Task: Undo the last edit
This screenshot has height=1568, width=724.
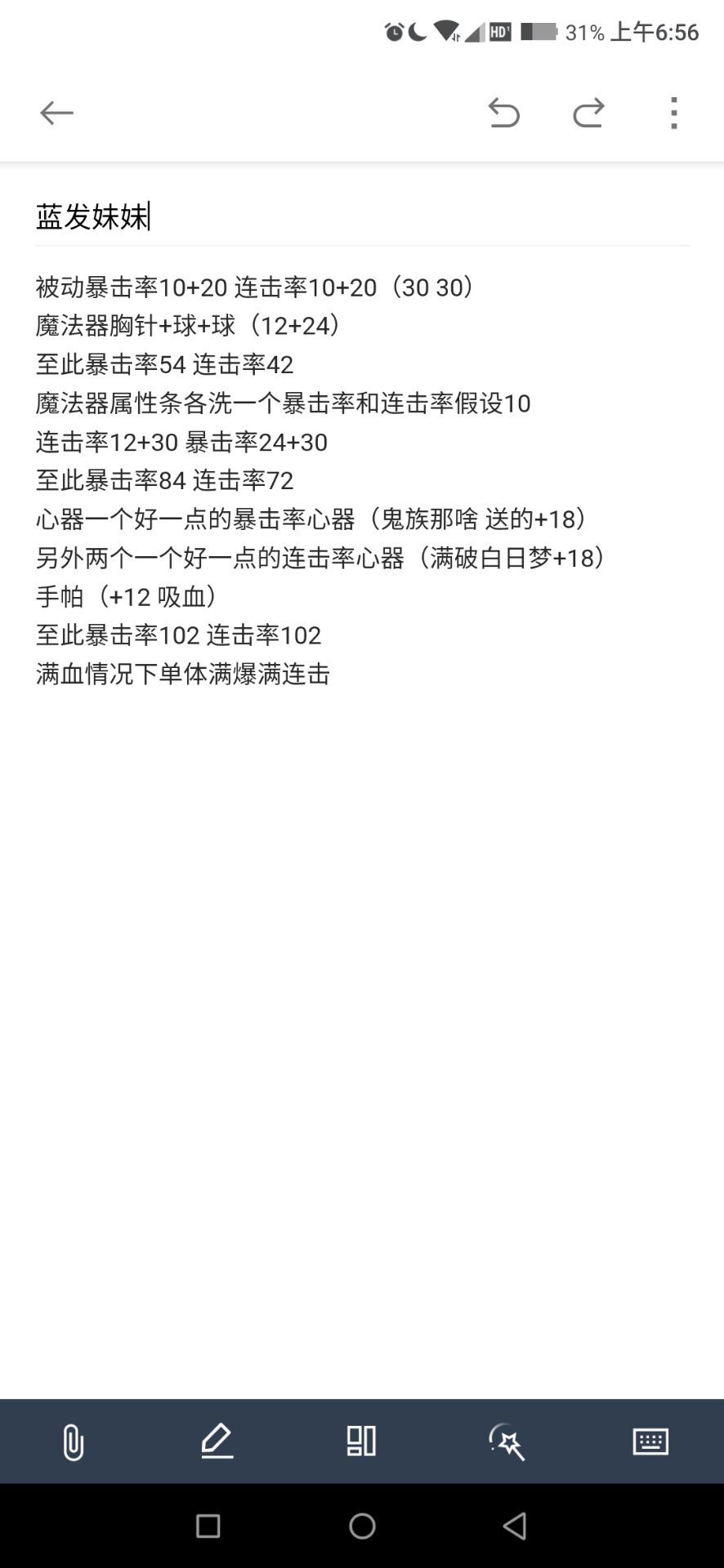Action: [x=504, y=113]
